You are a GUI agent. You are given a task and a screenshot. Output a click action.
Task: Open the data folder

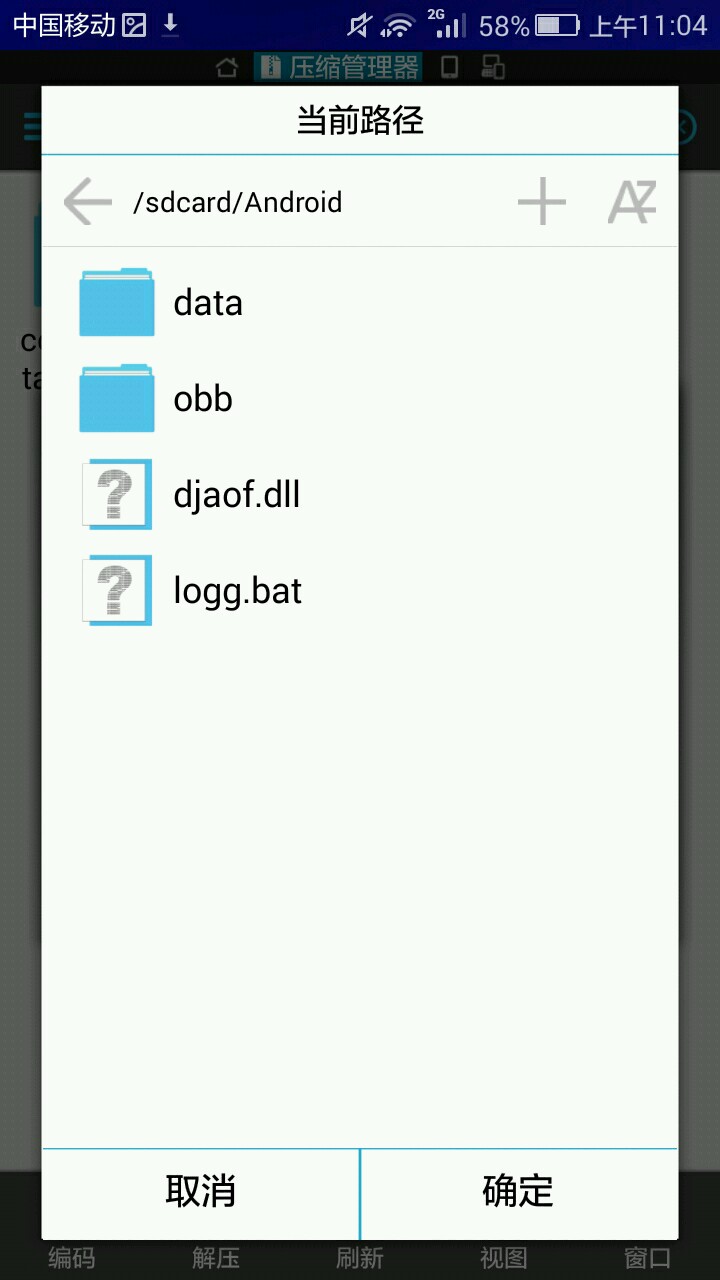coord(360,302)
